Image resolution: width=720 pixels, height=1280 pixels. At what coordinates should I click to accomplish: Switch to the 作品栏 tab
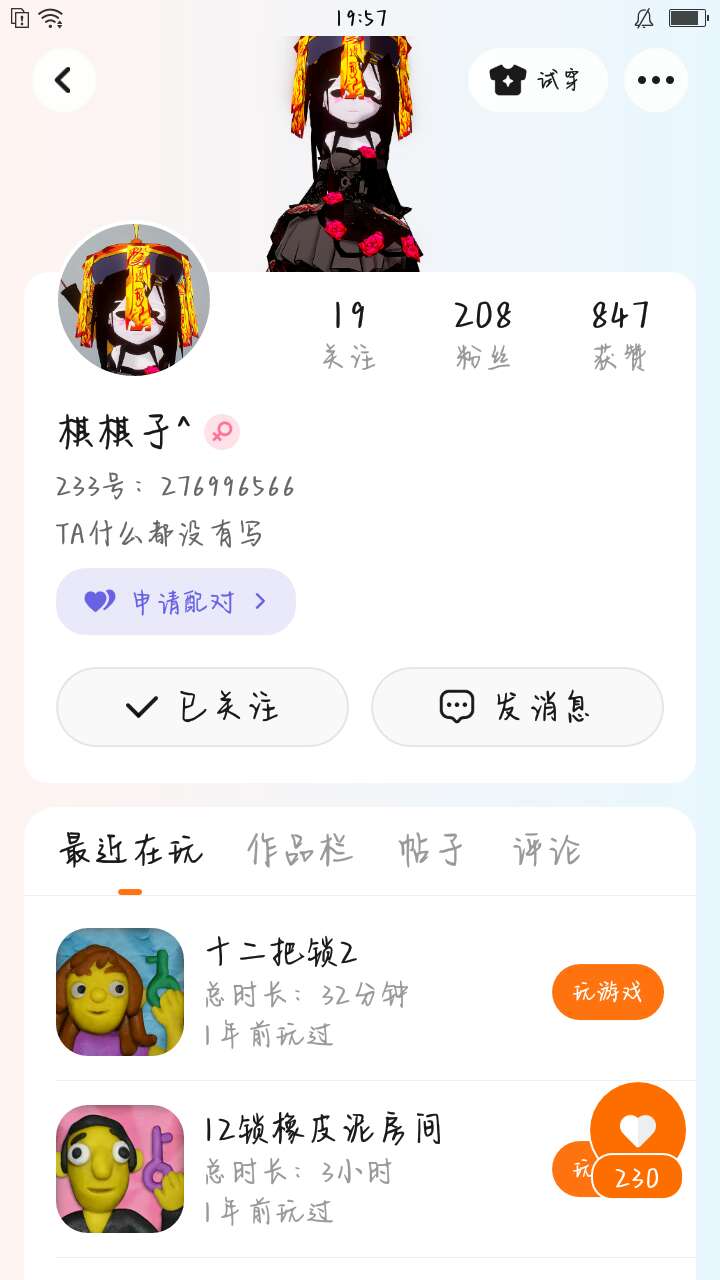tap(300, 850)
